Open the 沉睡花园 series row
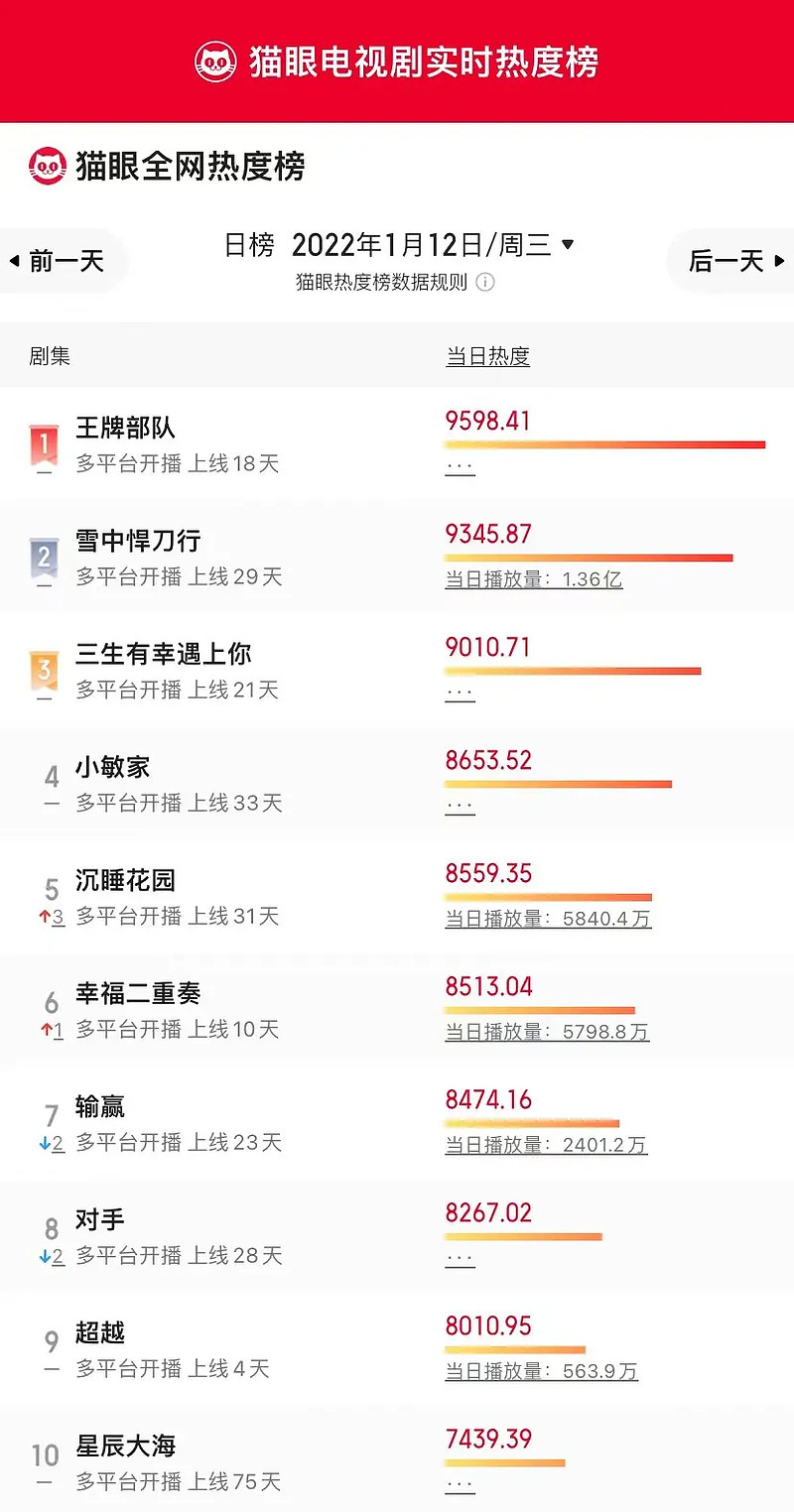This screenshot has width=794, height=1512. click(x=397, y=897)
